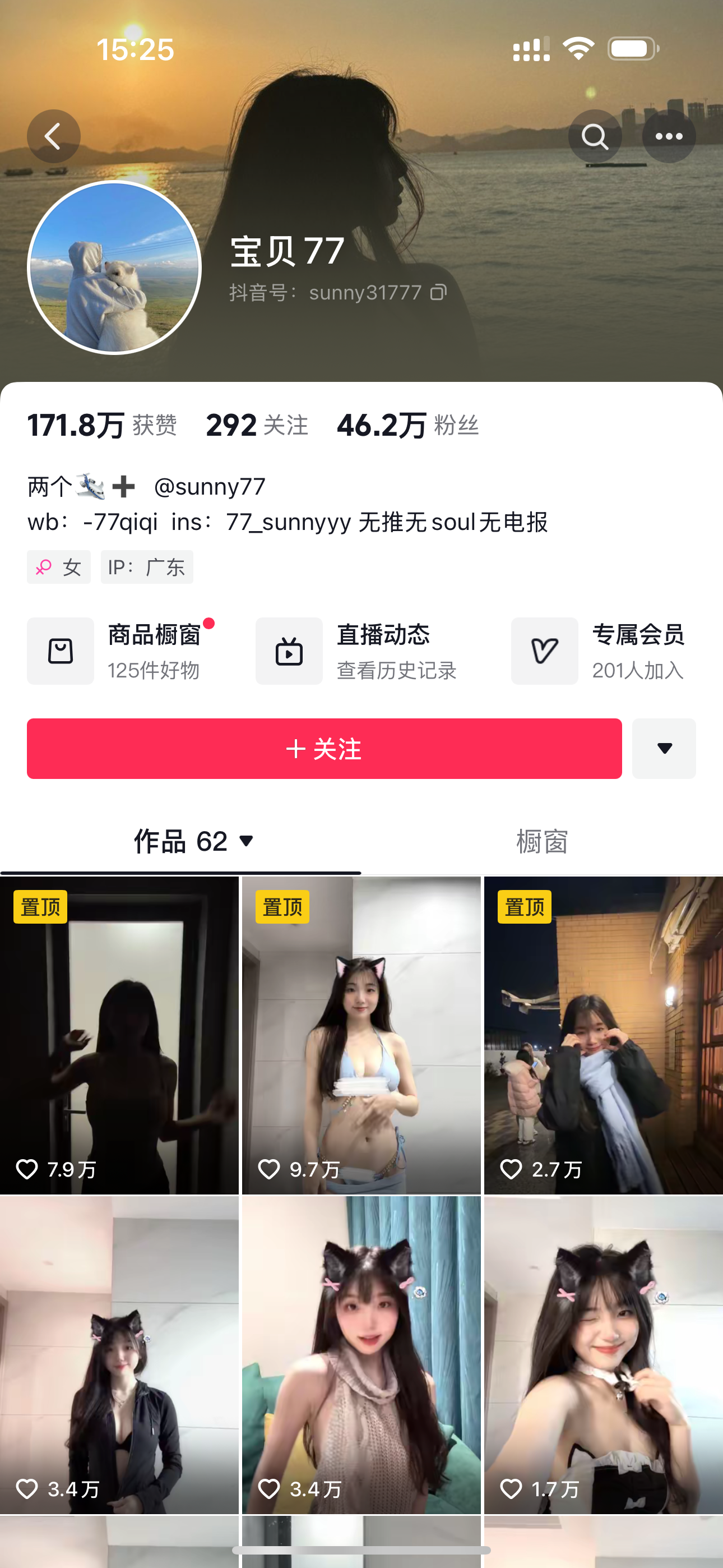Expand the dropdown arrow beside 关注
This screenshot has height=1568, width=723.
tap(664, 748)
